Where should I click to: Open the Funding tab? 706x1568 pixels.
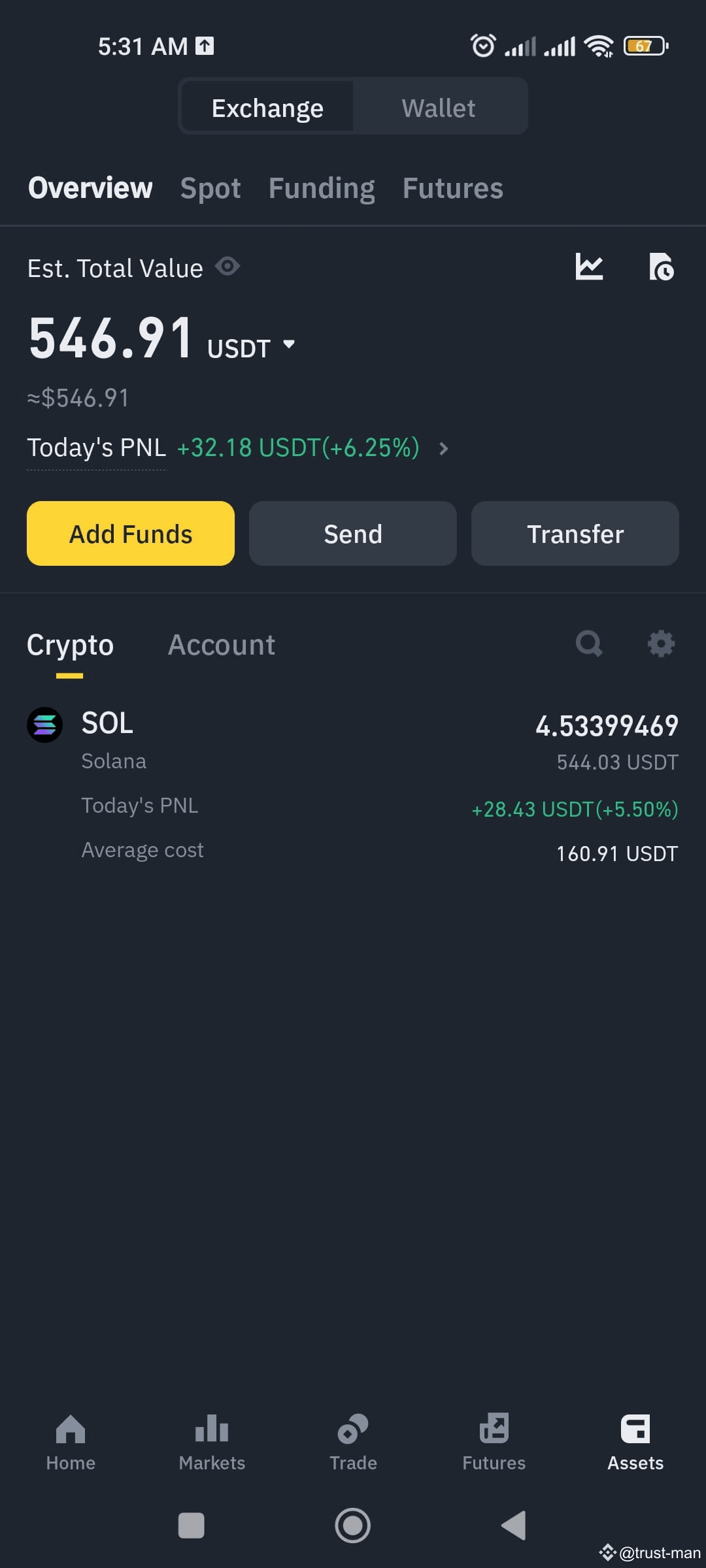click(x=321, y=188)
